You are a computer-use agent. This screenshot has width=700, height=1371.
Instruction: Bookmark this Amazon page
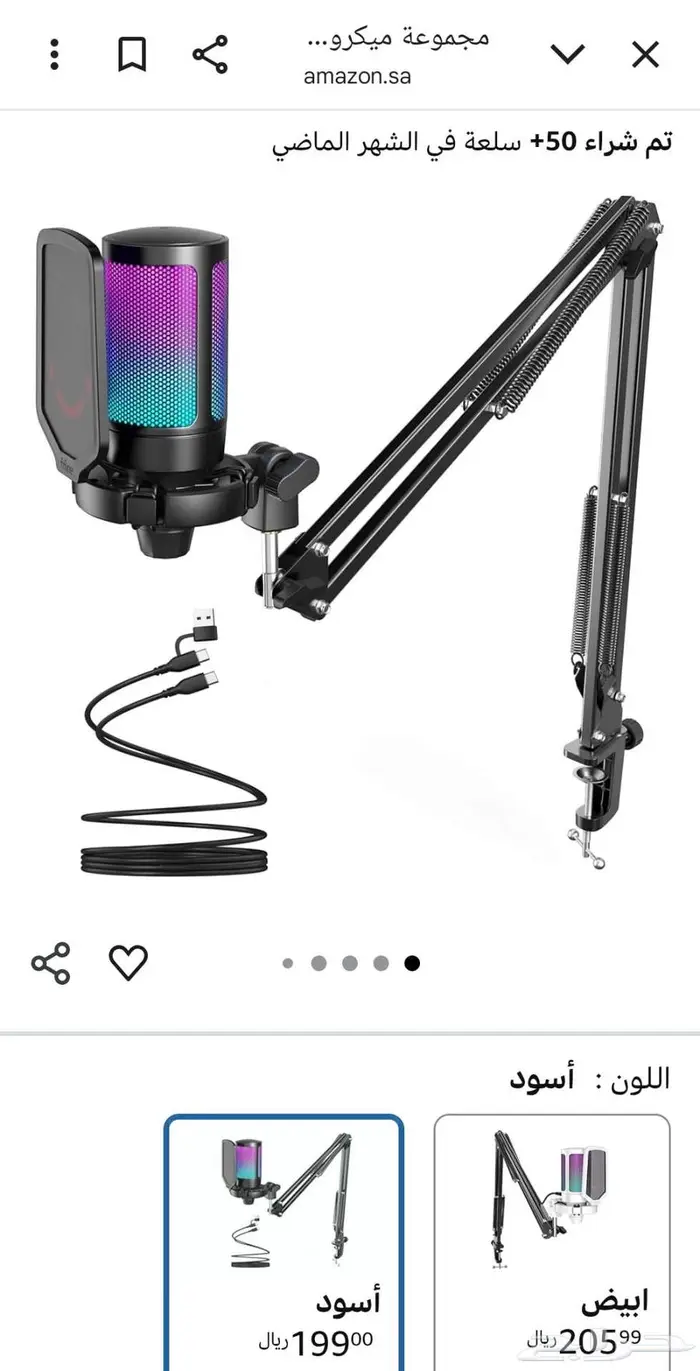(131, 55)
